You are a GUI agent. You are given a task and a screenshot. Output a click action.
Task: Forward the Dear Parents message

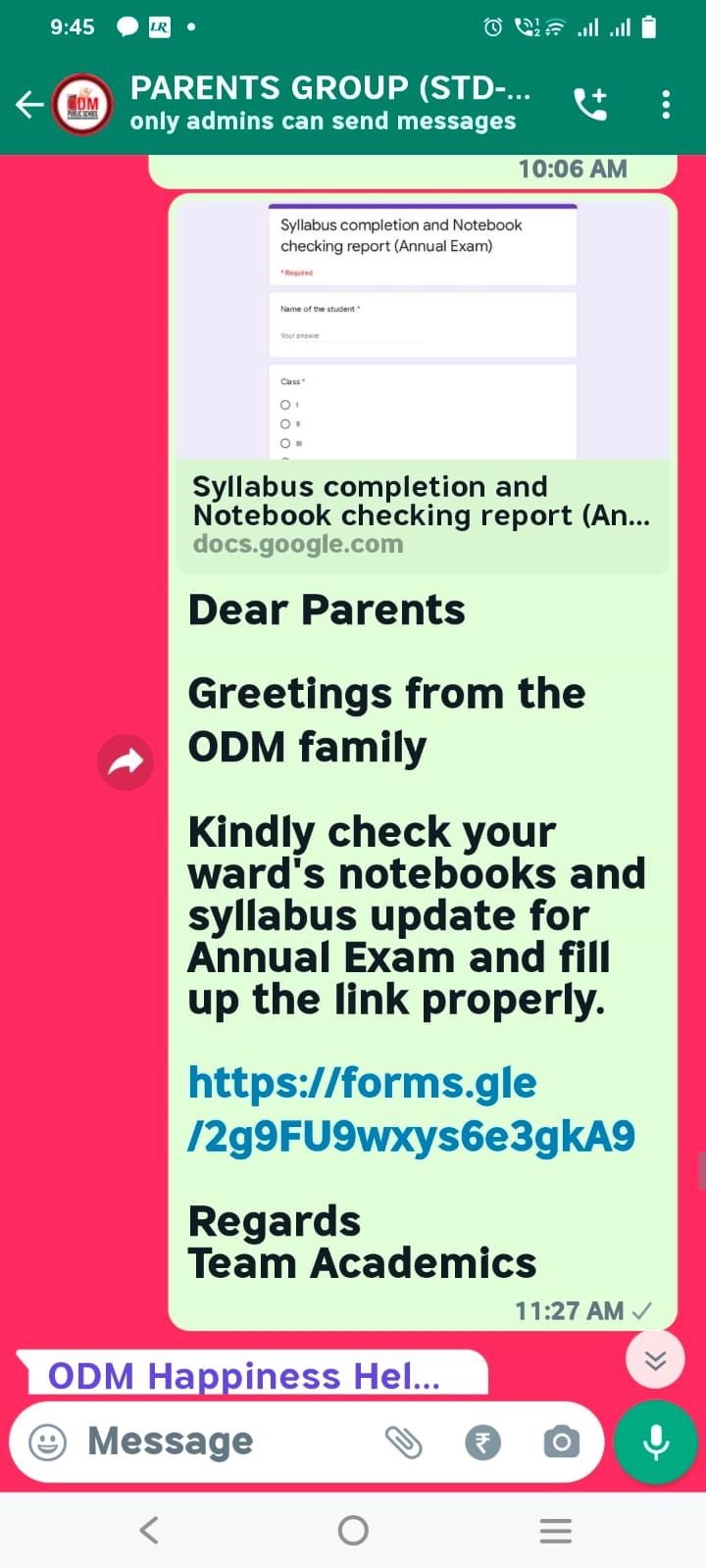[126, 761]
